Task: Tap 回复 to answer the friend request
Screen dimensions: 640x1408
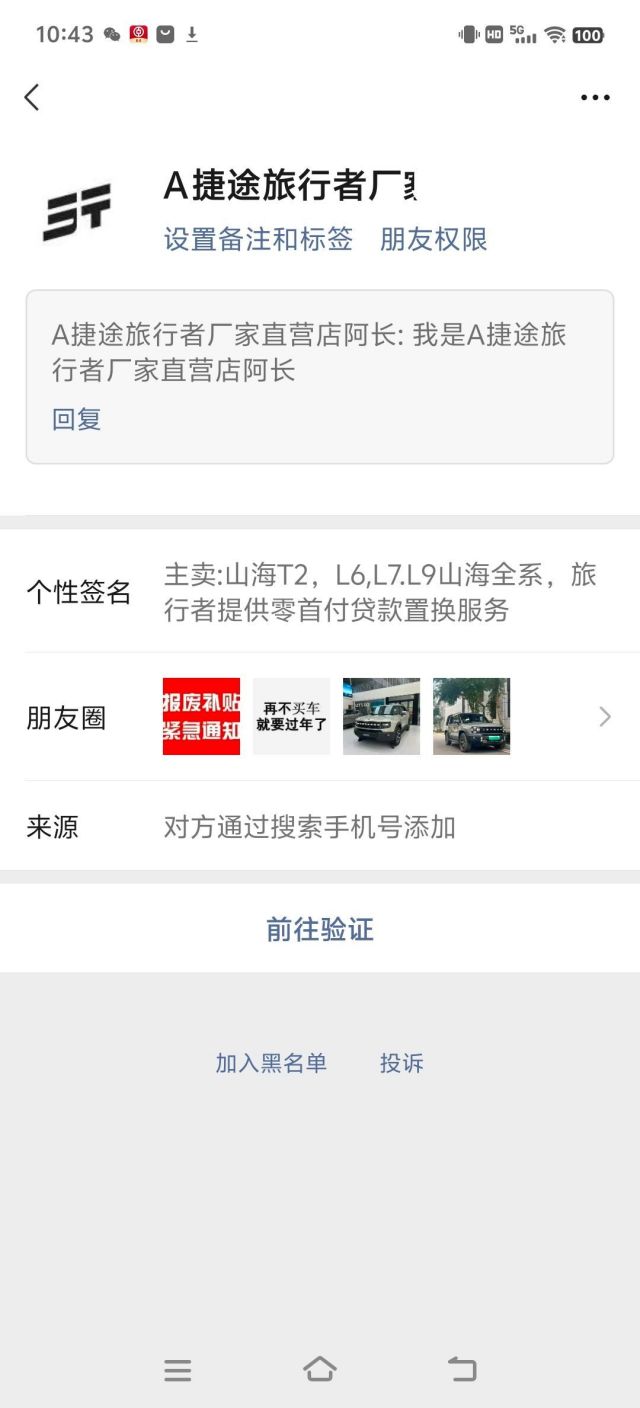Action: point(77,419)
